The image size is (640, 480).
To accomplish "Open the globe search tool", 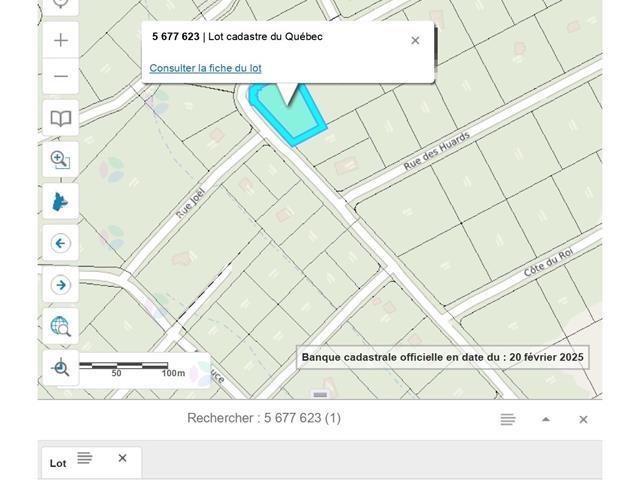I will pyautogui.click(x=60, y=326).
